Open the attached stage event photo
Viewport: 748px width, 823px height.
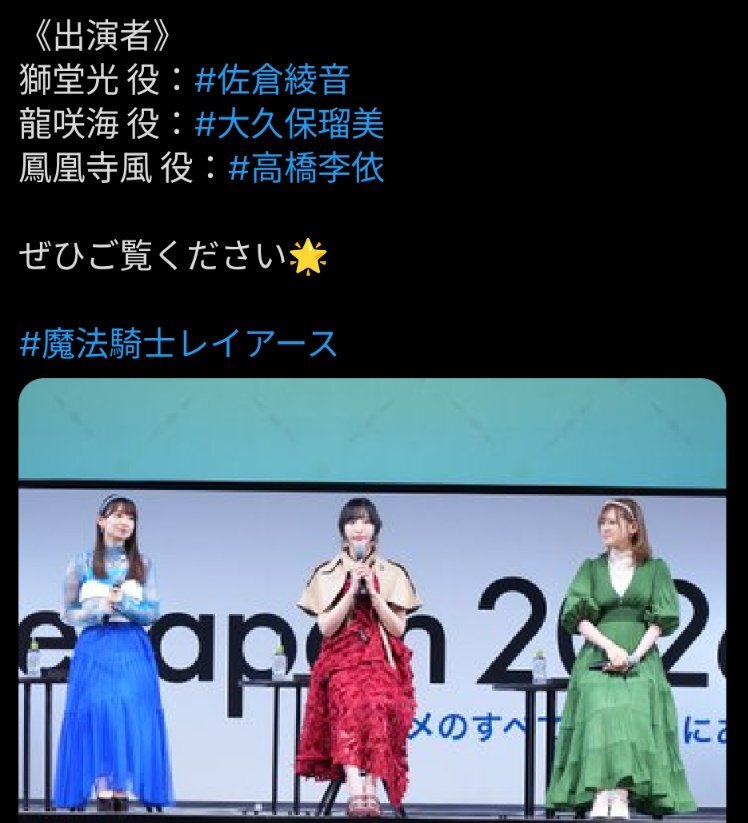coord(372,598)
